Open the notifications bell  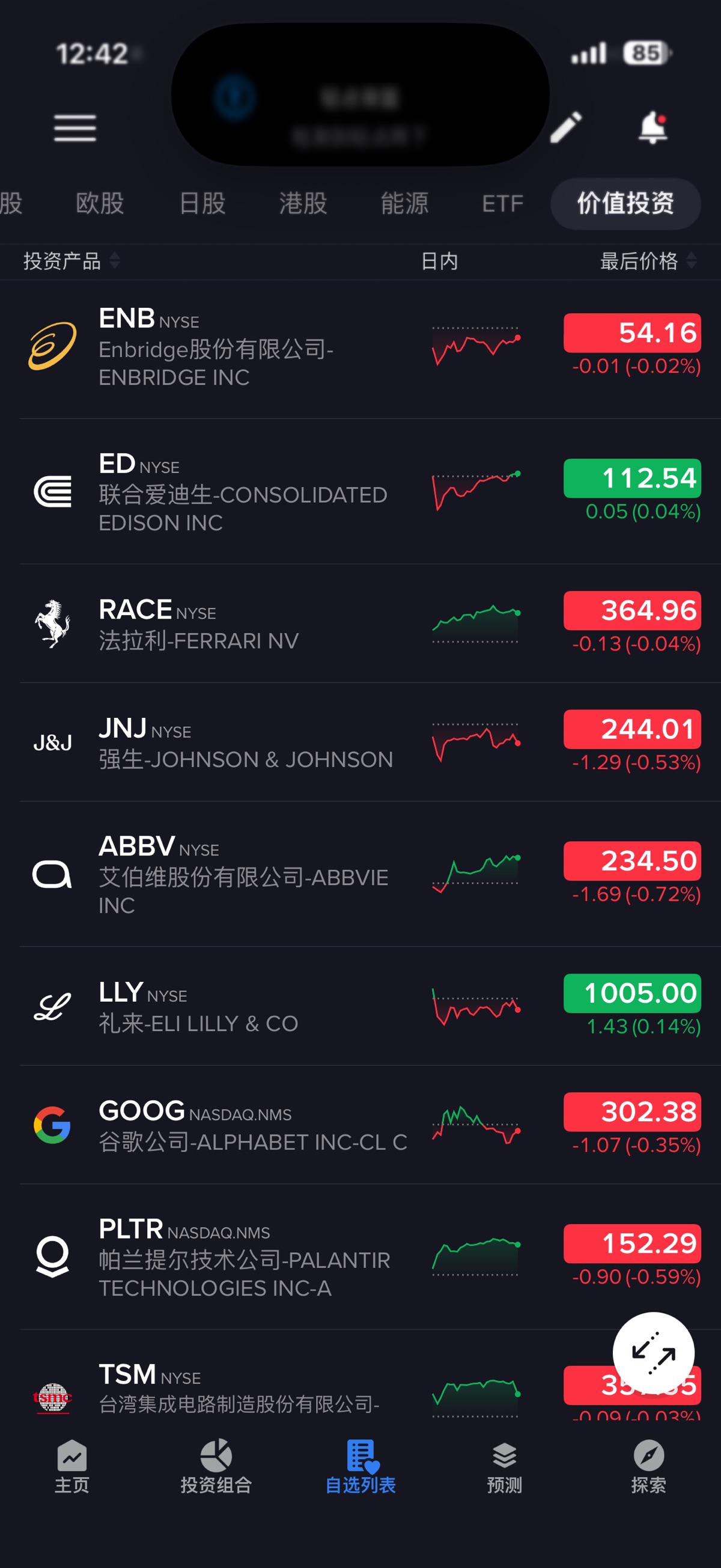[x=653, y=127]
